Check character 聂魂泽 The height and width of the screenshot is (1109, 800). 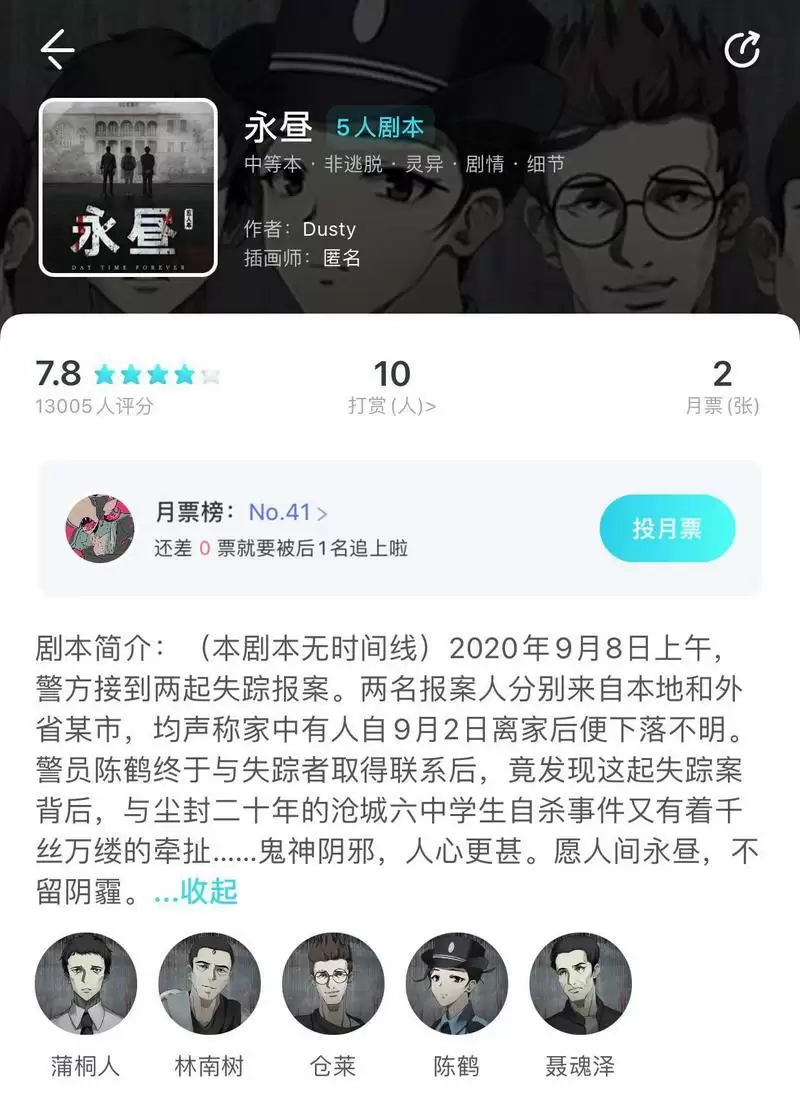click(x=580, y=984)
